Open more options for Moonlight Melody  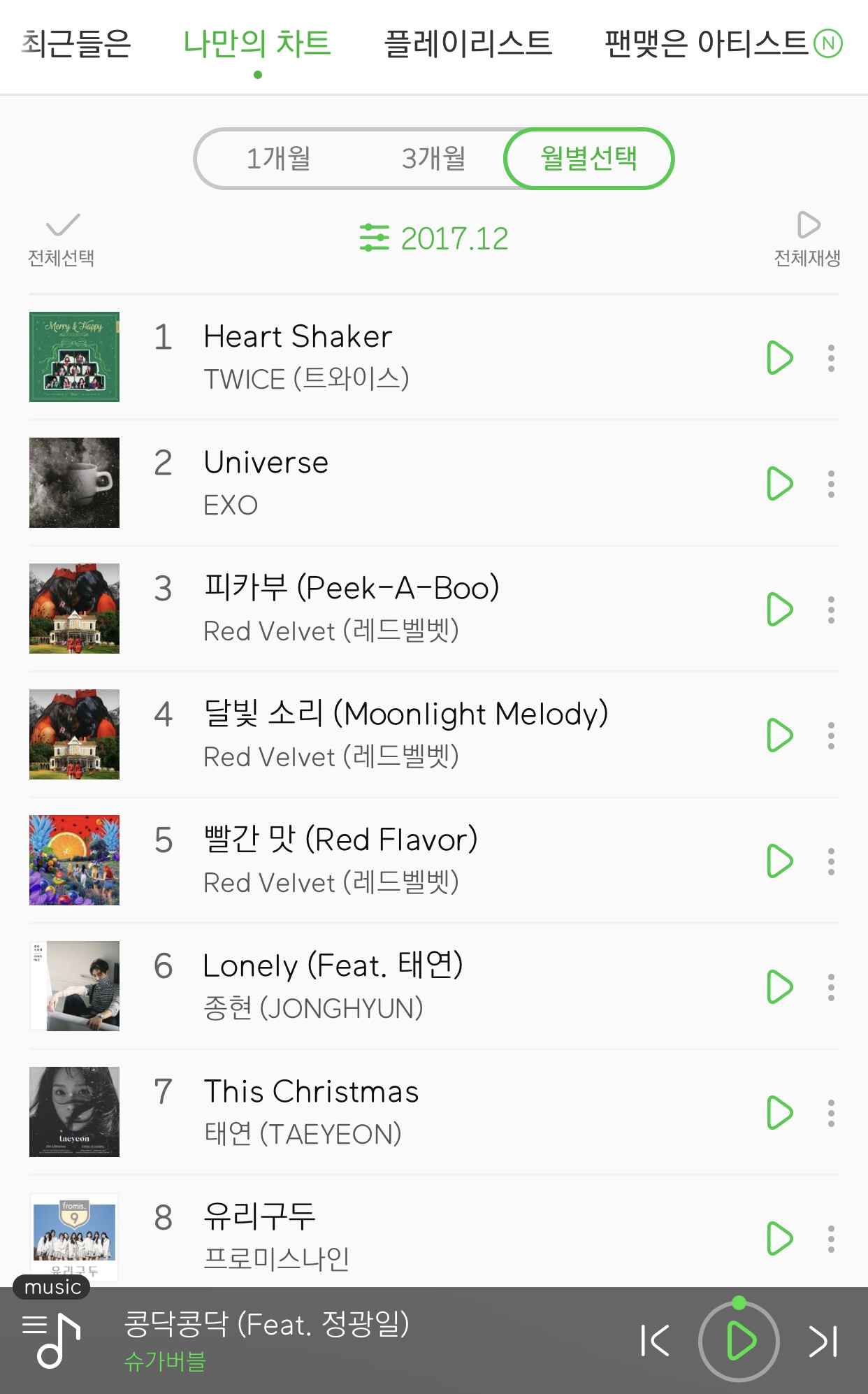click(x=831, y=735)
